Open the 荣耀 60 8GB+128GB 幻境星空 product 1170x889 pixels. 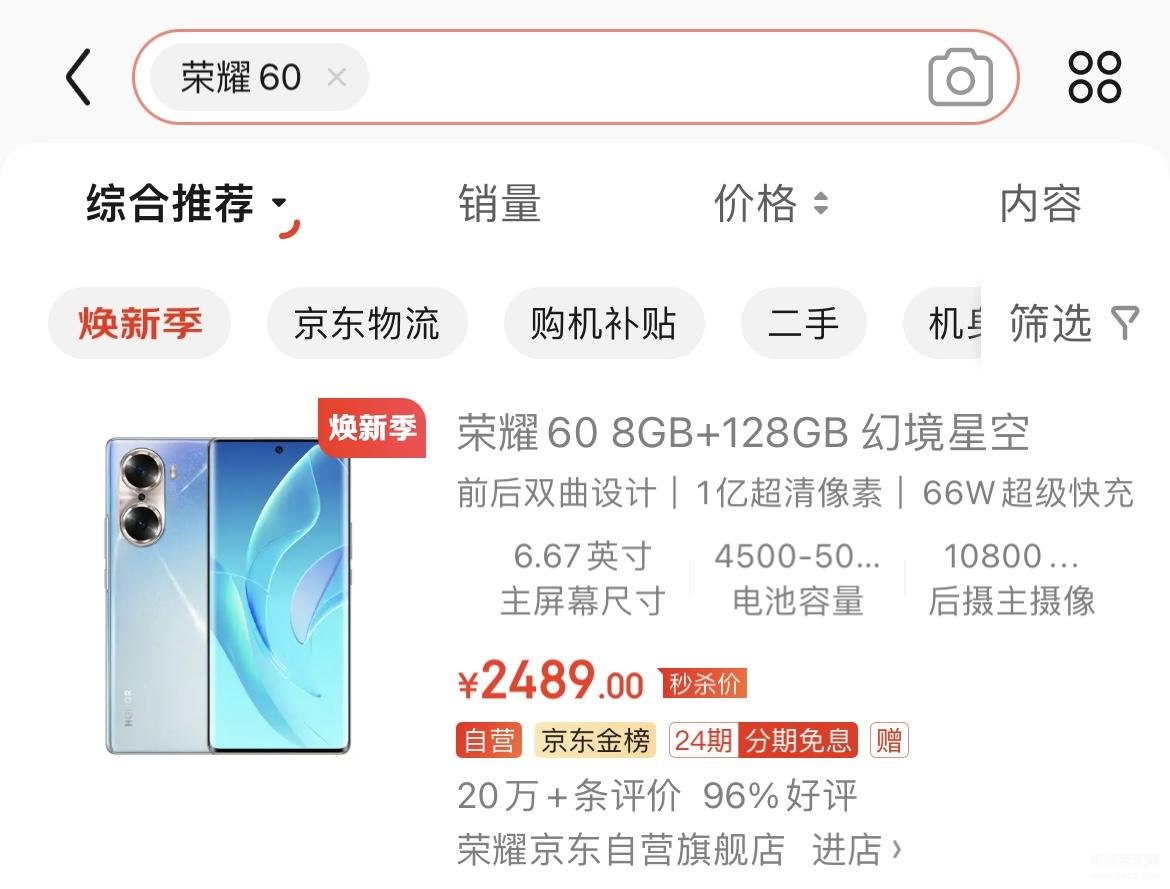(742, 433)
